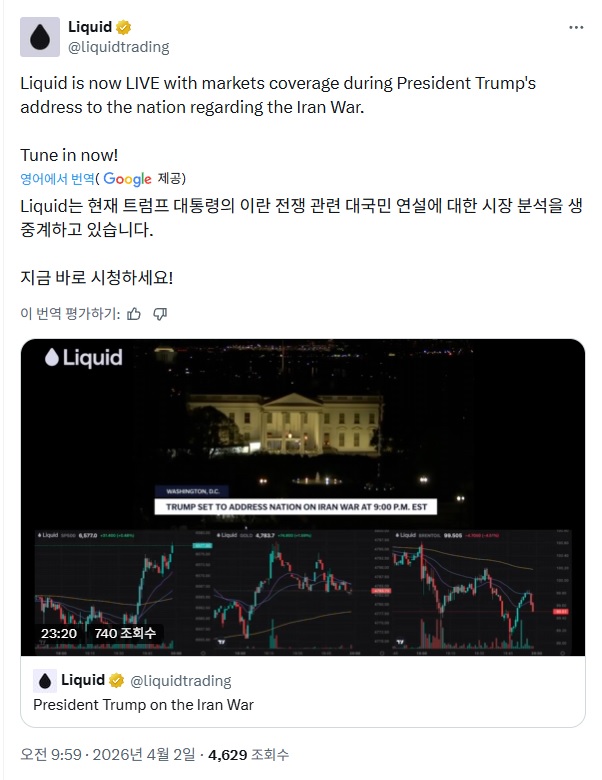Open the post's overflow menu

(x=574, y=27)
